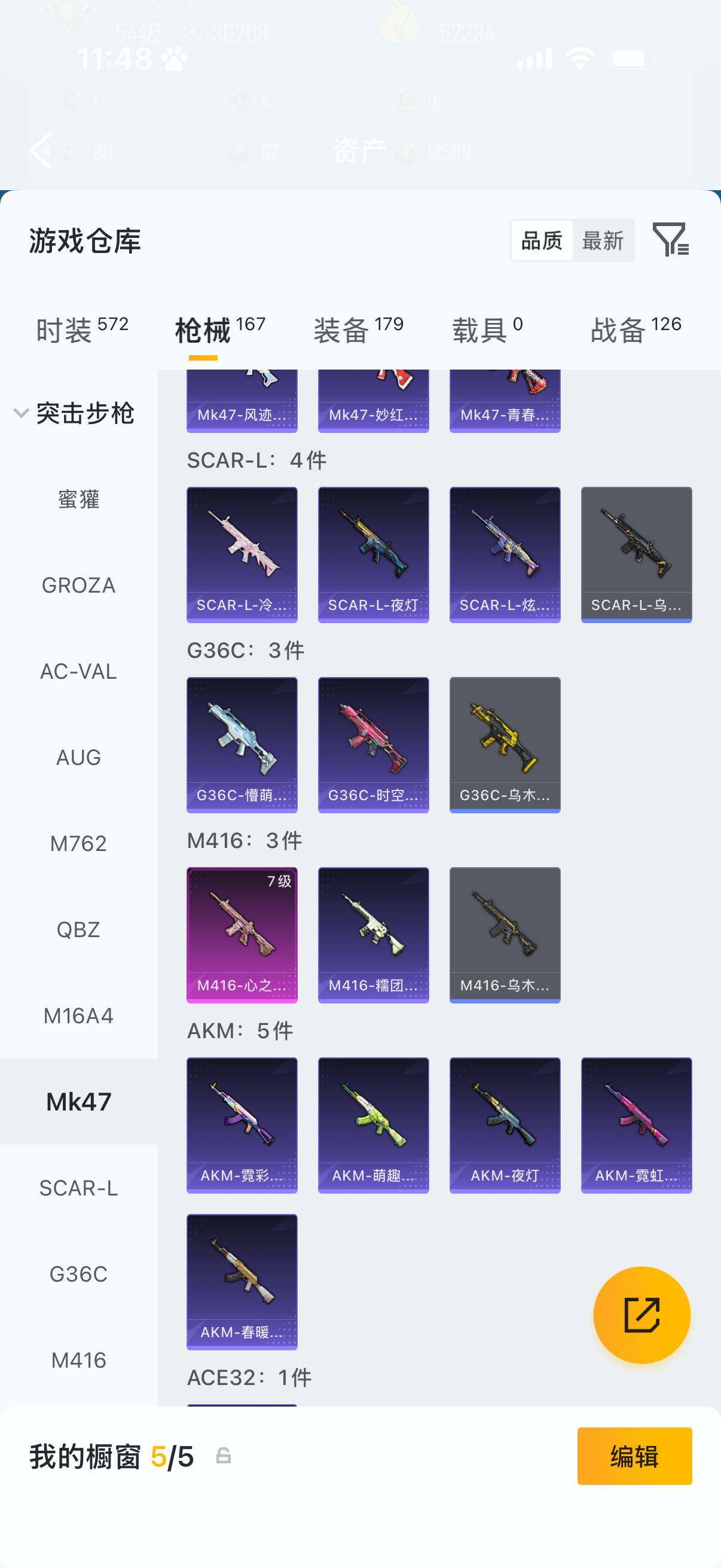Switch to the 战备 tab
721x1568 pixels.
[x=636, y=330]
